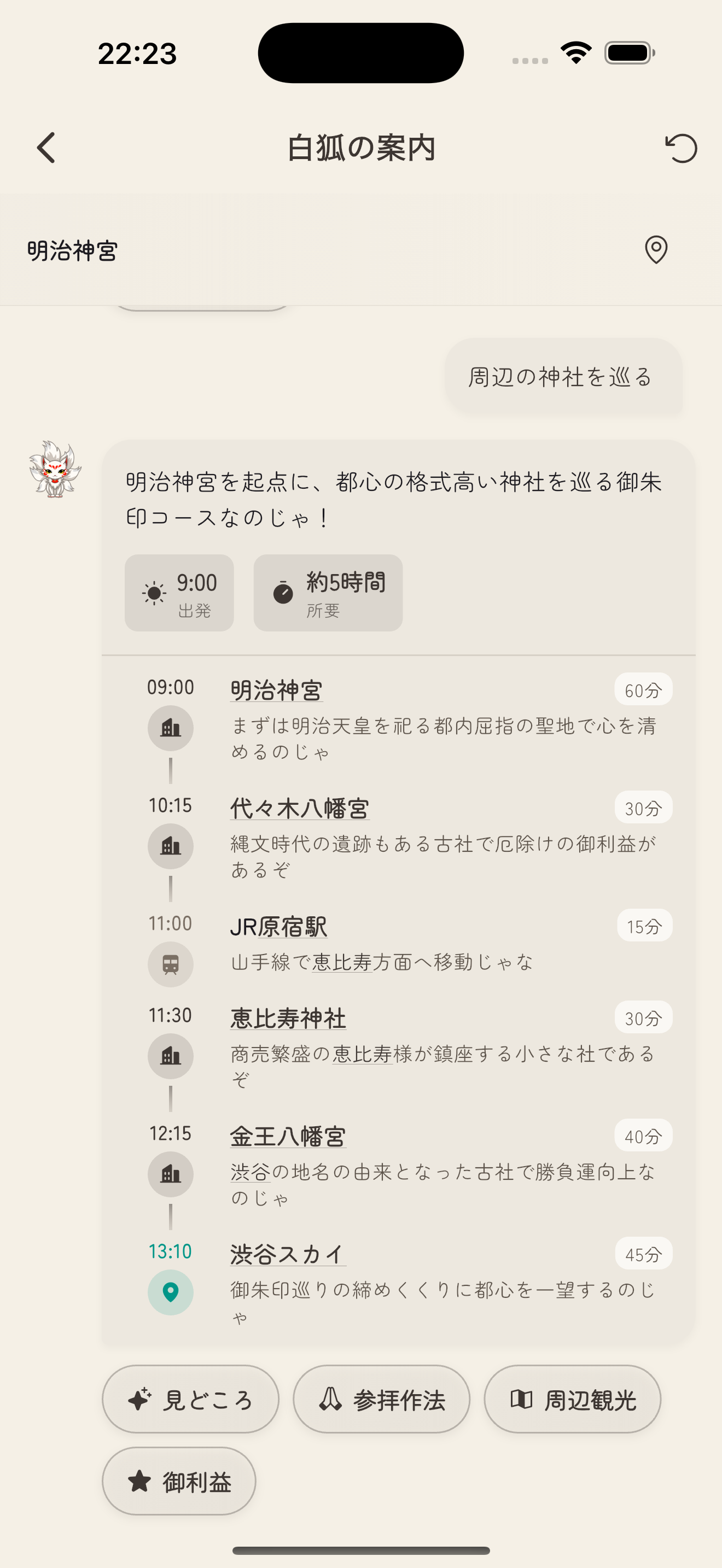Tap the green map pin at 渋谷スカイ

pyautogui.click(x=171, y=1292)
